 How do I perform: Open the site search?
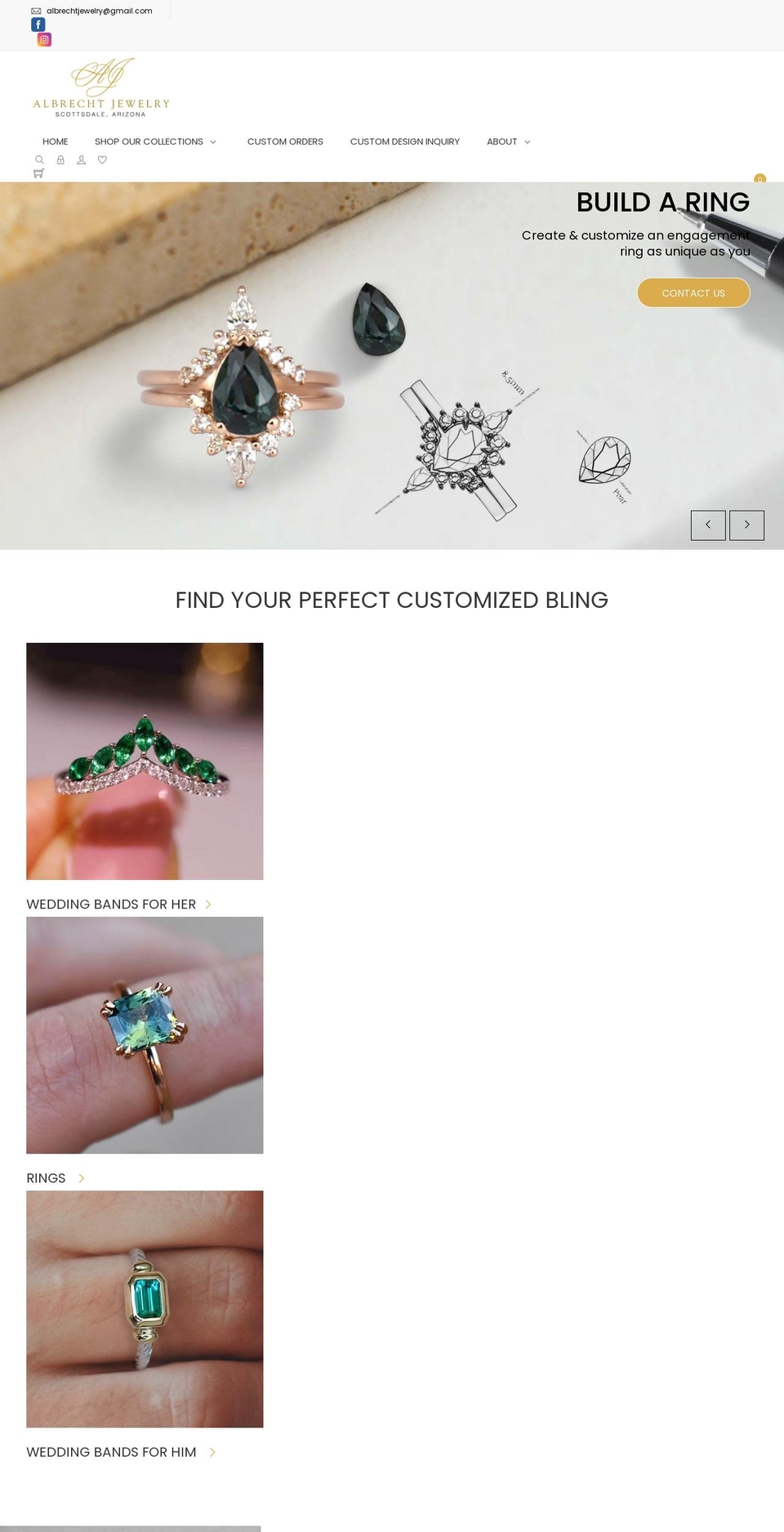click(38, 159)
